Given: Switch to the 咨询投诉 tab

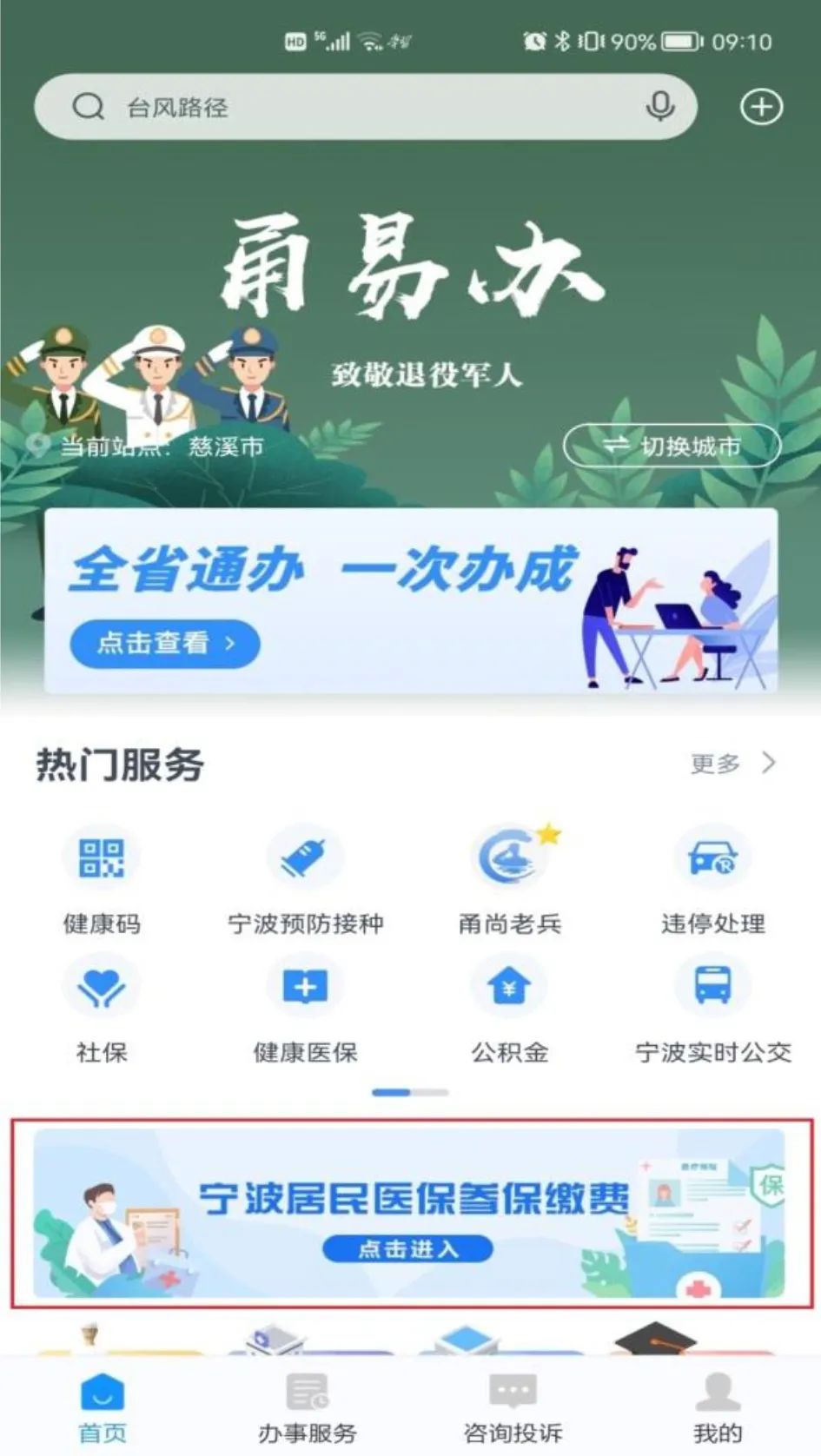Looking at the screenshot, I should click(513, 1407).
